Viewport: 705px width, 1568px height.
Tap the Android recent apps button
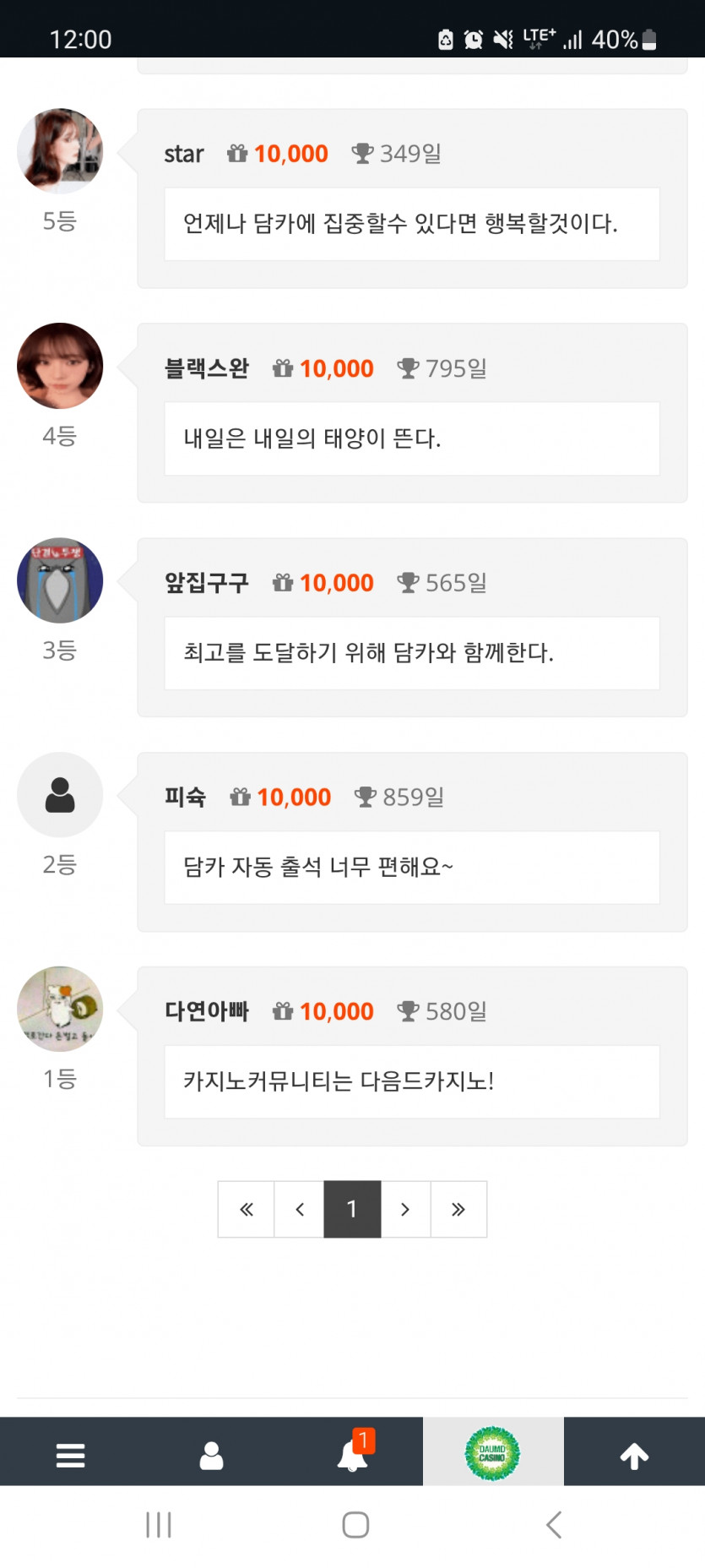[158, 1524]
